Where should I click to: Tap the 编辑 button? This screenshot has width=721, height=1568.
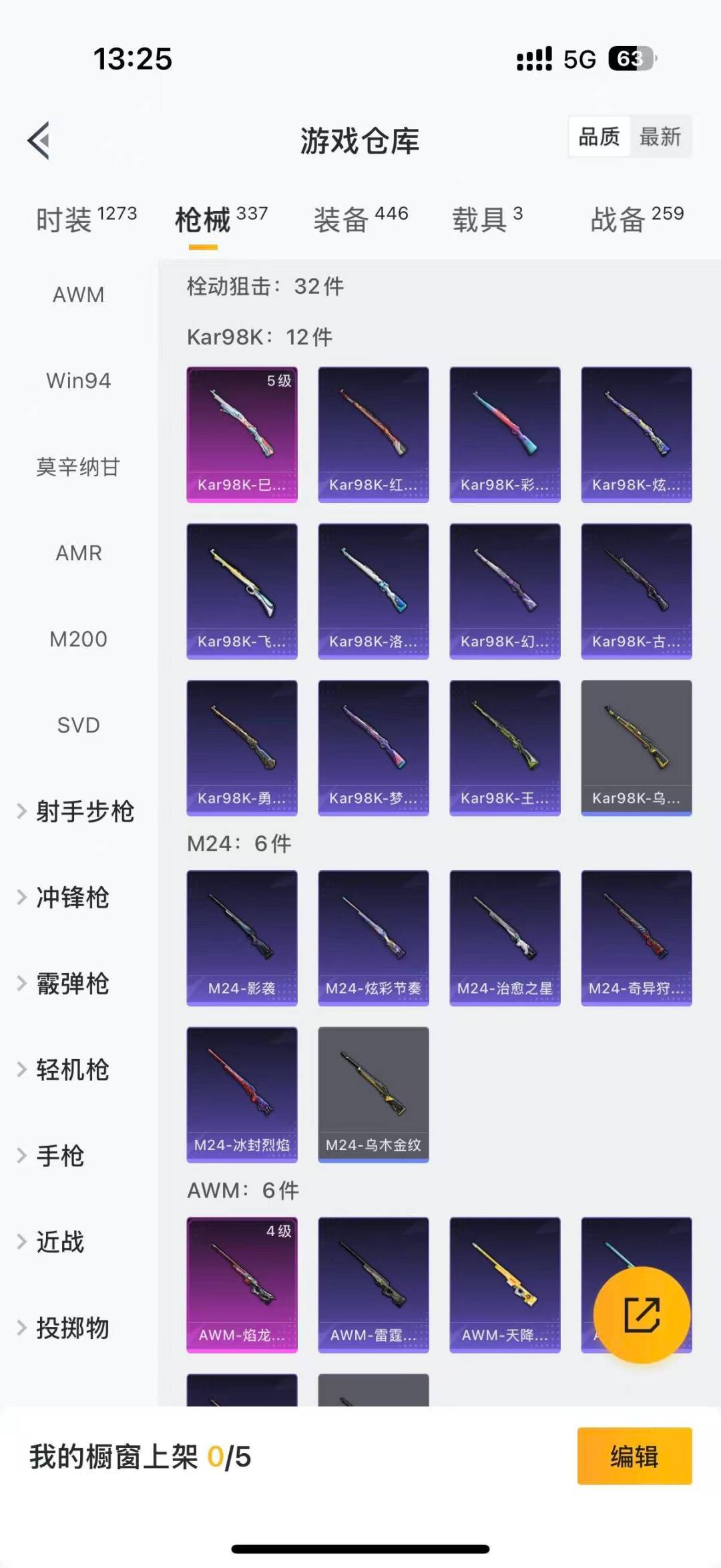point(634,1456)
